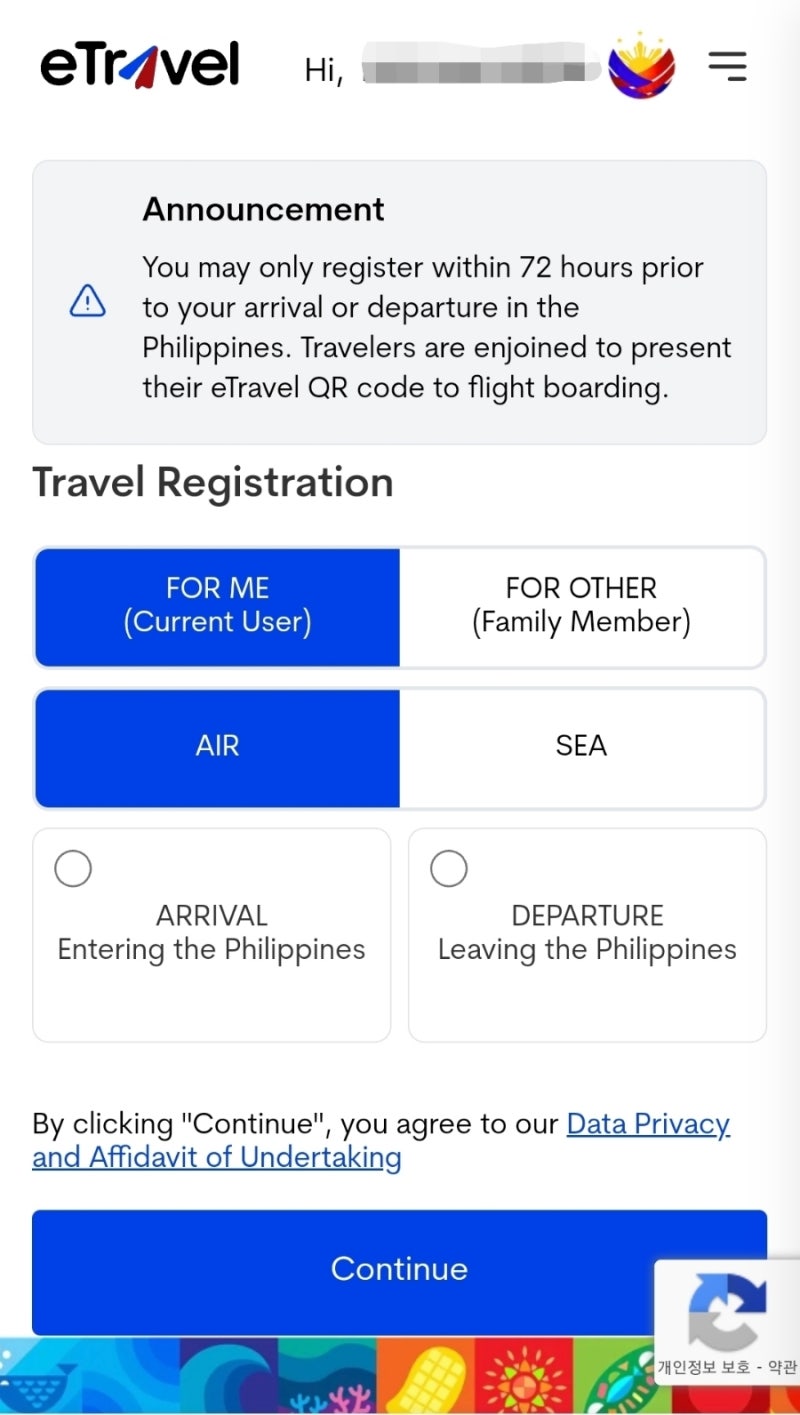This screenshot has width=800, height=1415.
Task: Keep FOR ME (Current User) selected
Action: [216, 606]
